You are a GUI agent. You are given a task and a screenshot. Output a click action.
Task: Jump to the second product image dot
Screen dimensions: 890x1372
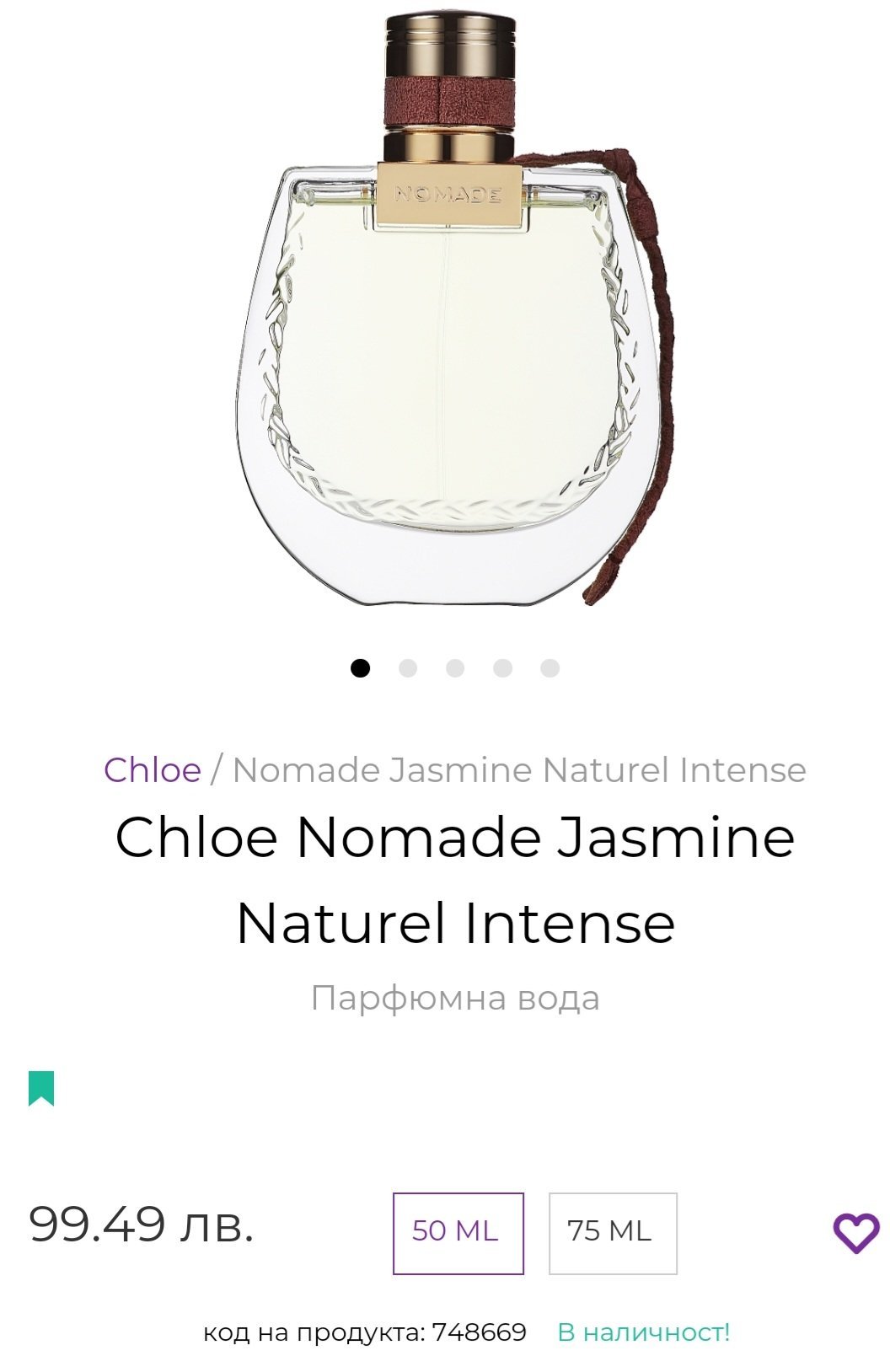tap(408, 668)
